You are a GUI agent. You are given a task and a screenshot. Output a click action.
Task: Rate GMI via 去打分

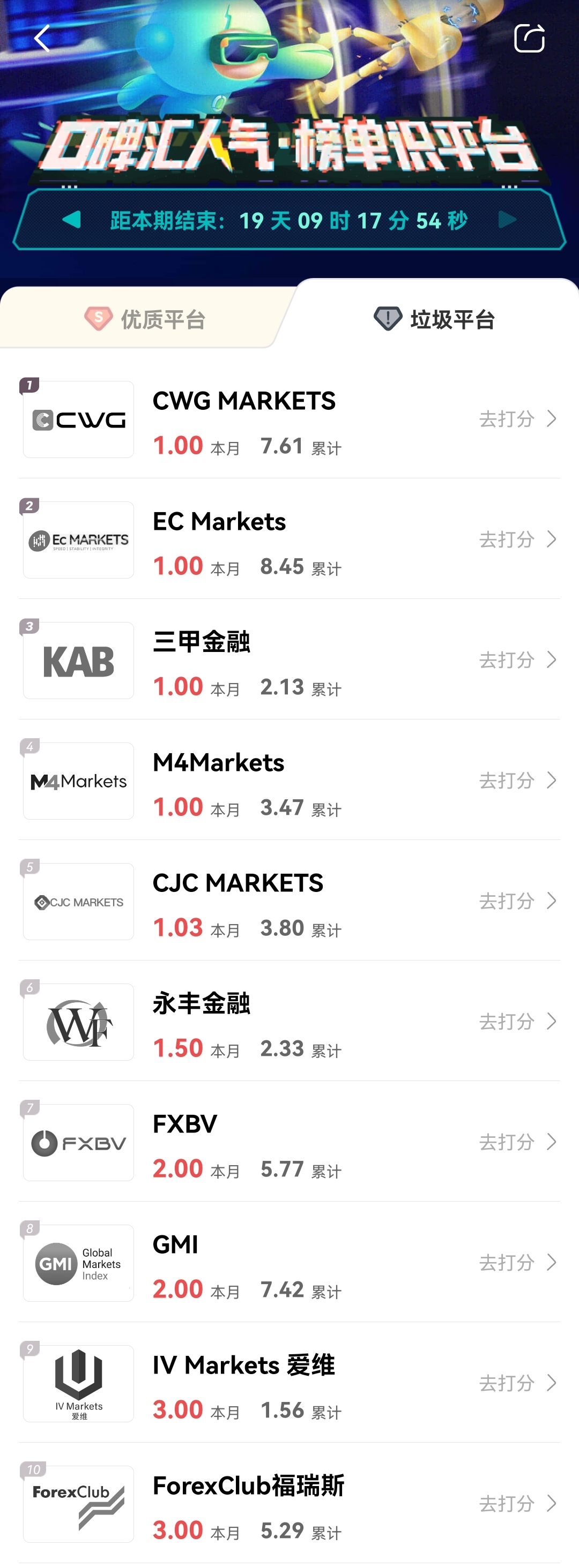coord(517,1263)
